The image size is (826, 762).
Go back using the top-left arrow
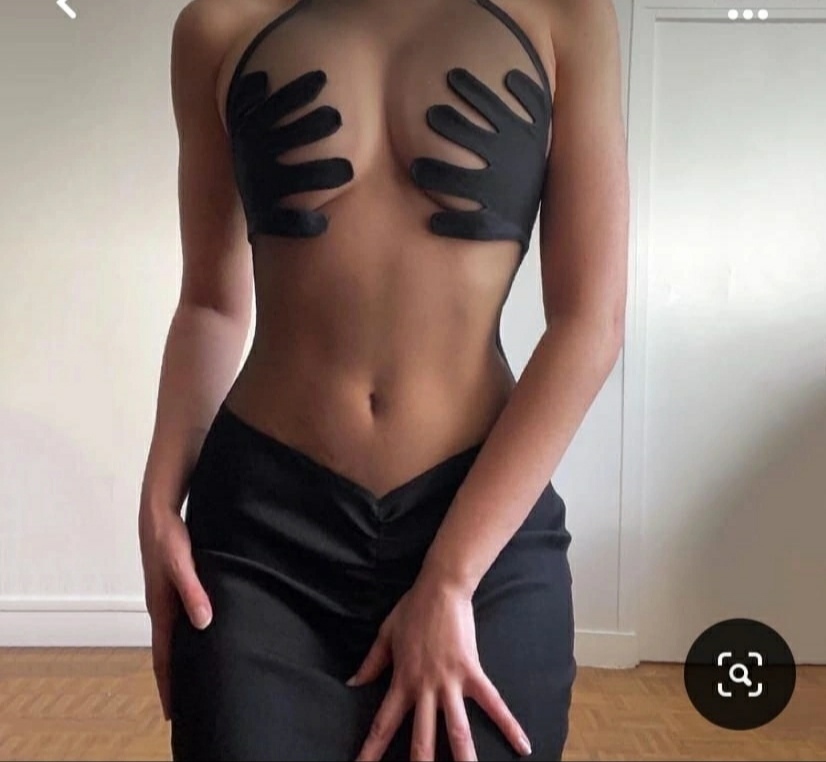tap(66, 8)
